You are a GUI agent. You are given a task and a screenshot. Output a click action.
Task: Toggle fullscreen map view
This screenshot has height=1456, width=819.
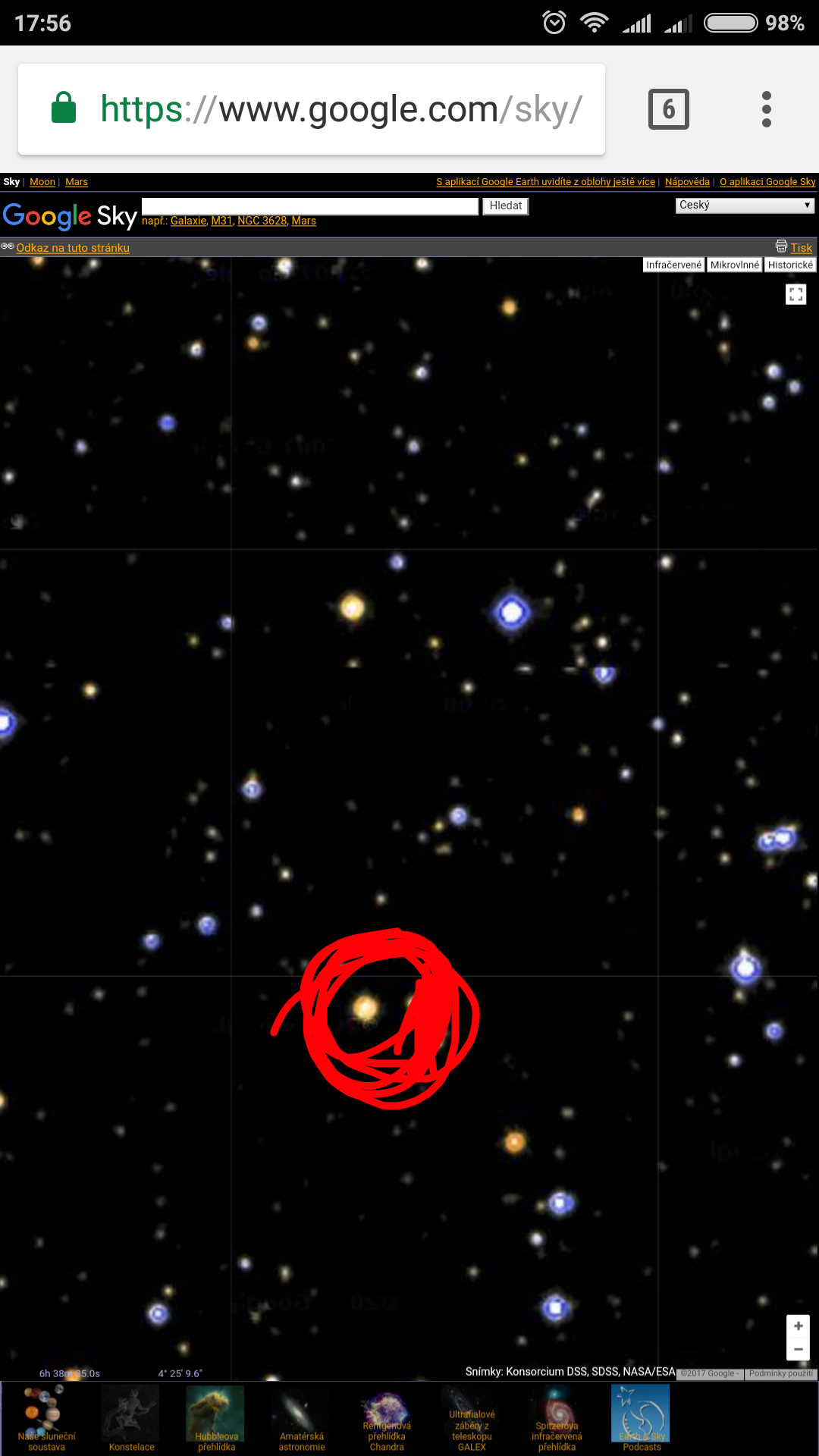point(795,294)
